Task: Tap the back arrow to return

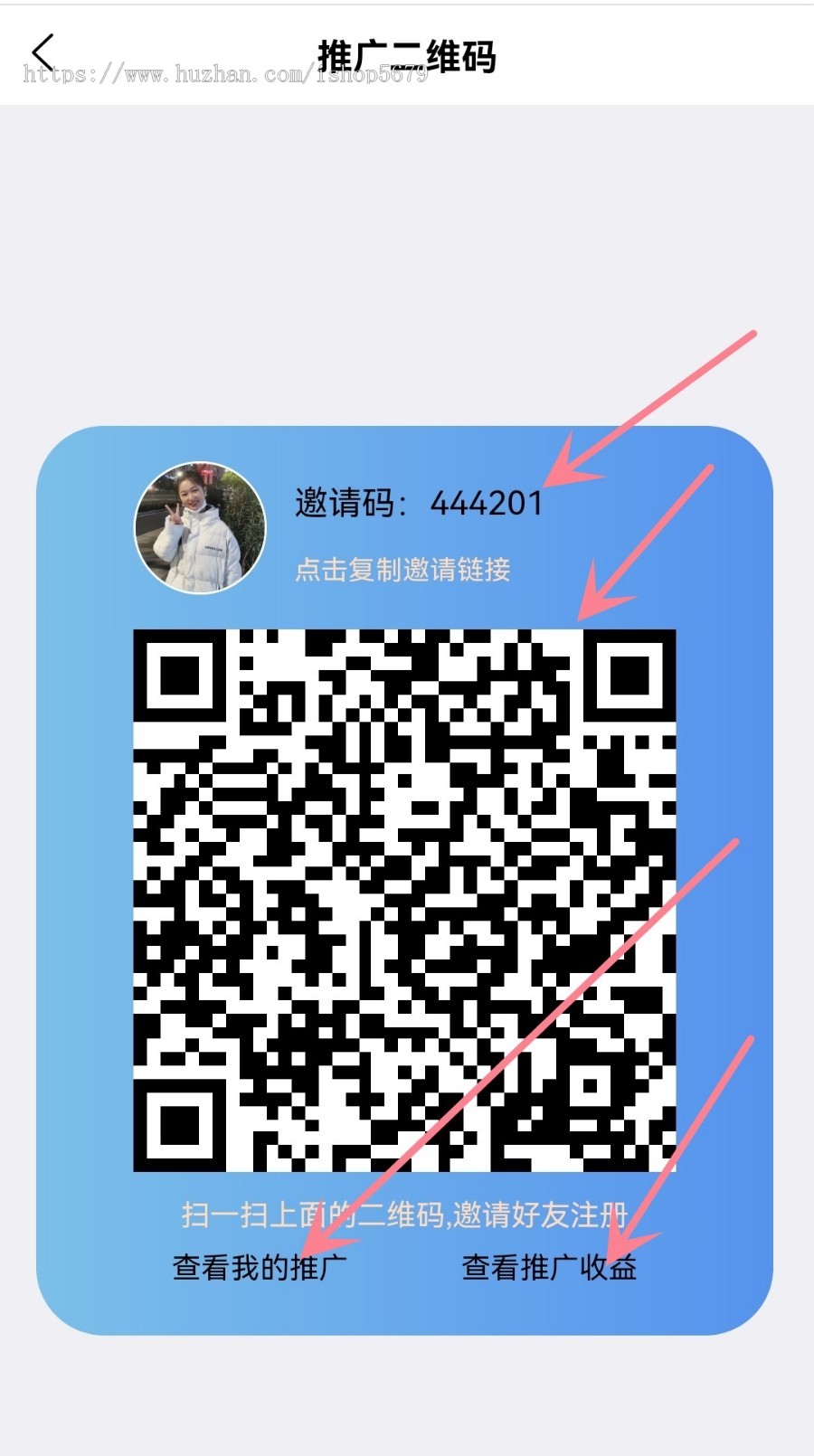Action: click(41, 52)
